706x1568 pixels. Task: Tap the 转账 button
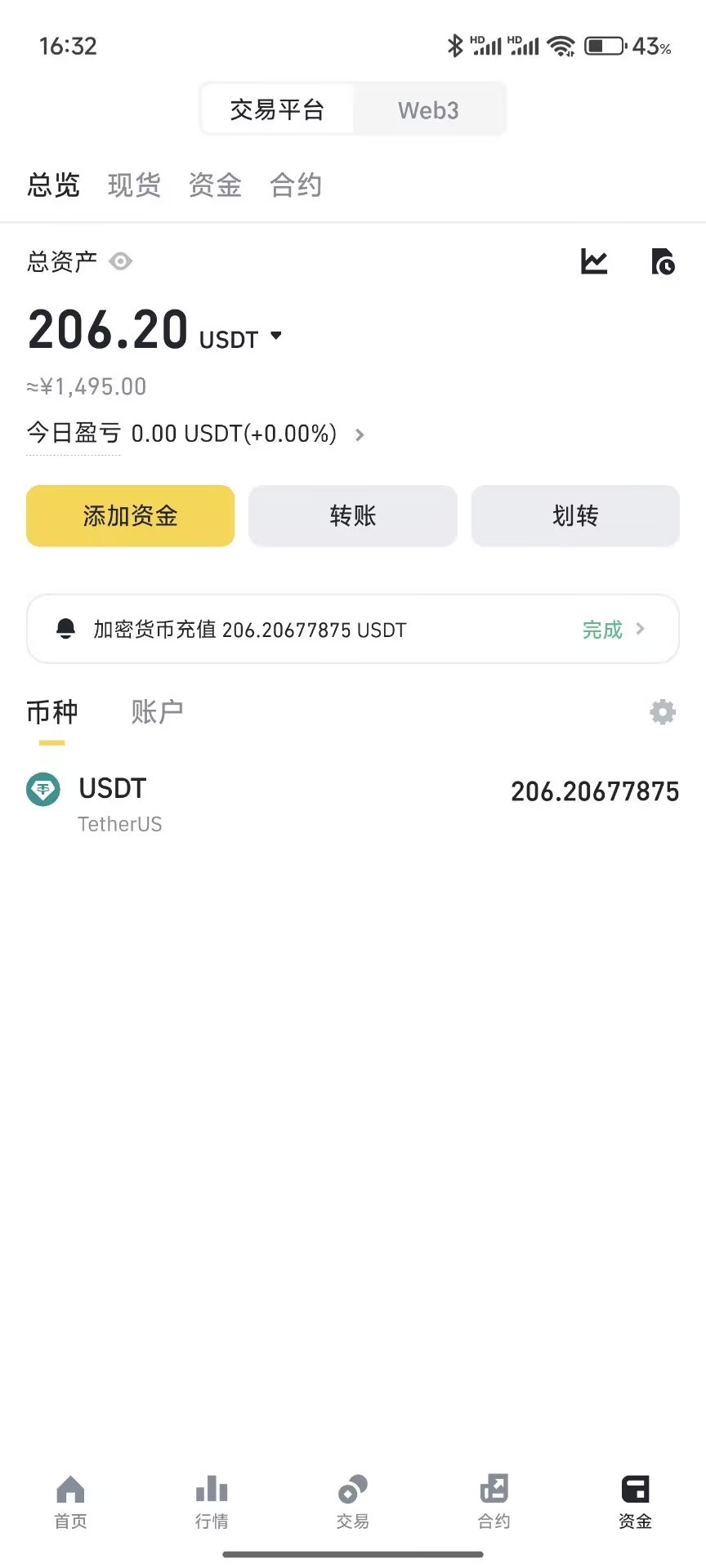click(353, 516)
